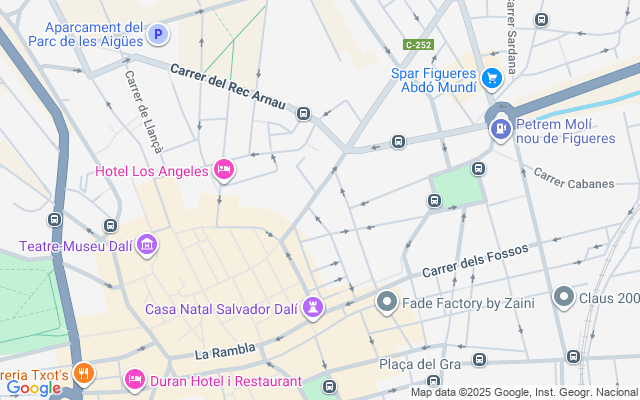Tap Casa Natal Salvador Dalí marker

click(314, 308)
